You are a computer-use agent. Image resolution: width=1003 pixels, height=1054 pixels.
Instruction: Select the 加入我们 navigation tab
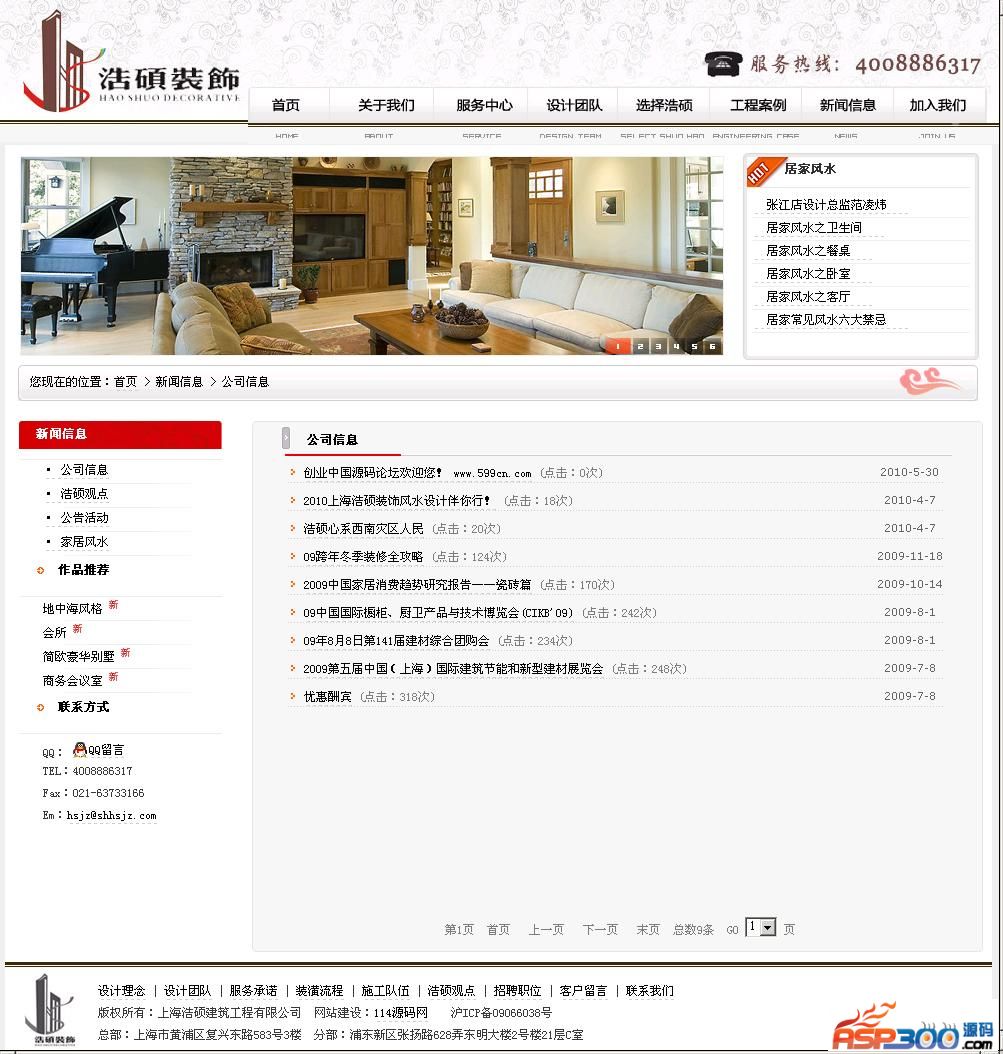point(937,105)
